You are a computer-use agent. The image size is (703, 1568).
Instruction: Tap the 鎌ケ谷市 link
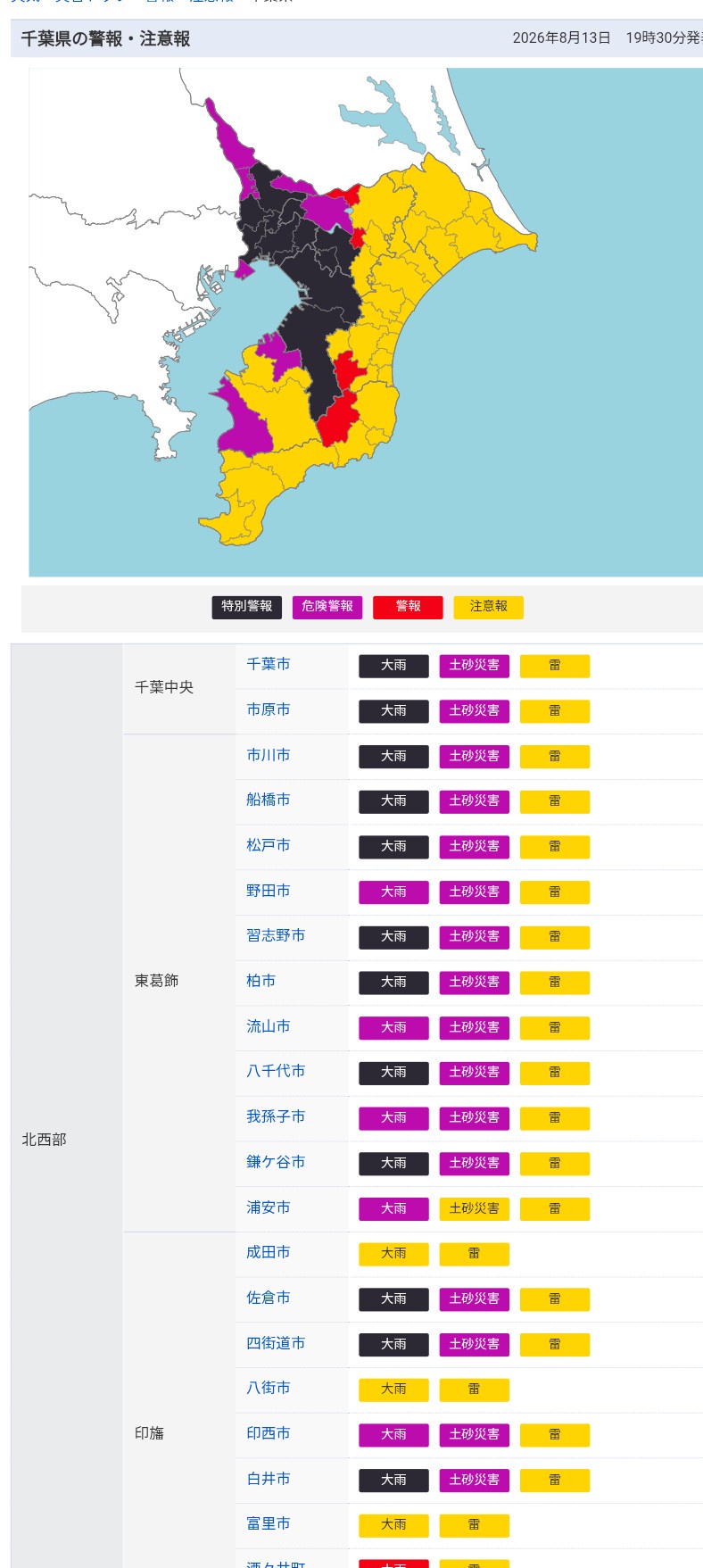point(276,1162)
